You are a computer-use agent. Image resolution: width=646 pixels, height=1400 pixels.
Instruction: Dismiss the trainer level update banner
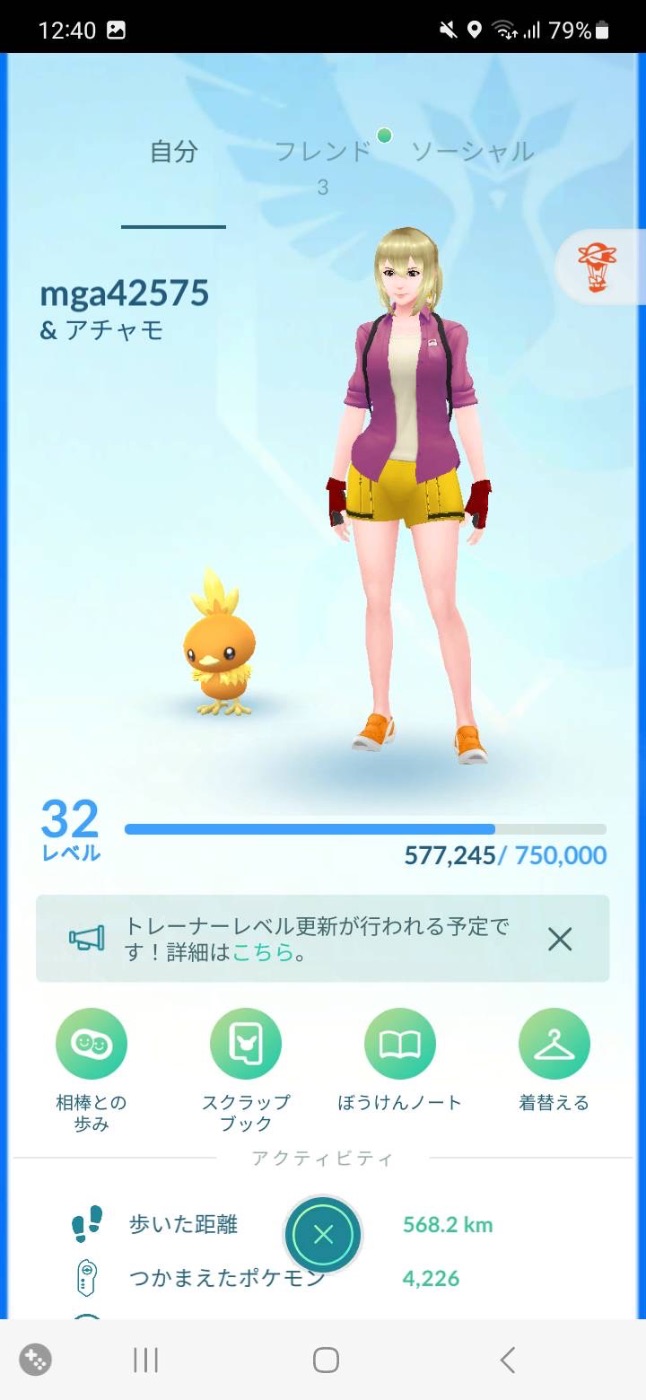(560, 939)
